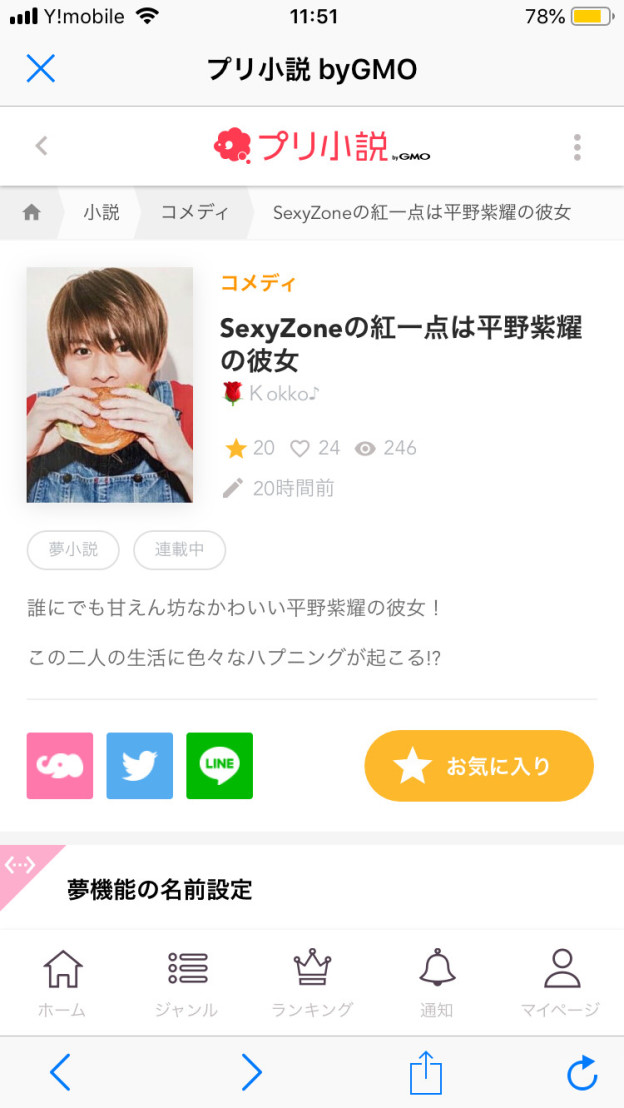The image size is (624, 1108).
Task: Share this novel on Twitter
Action: coord(140,766)
